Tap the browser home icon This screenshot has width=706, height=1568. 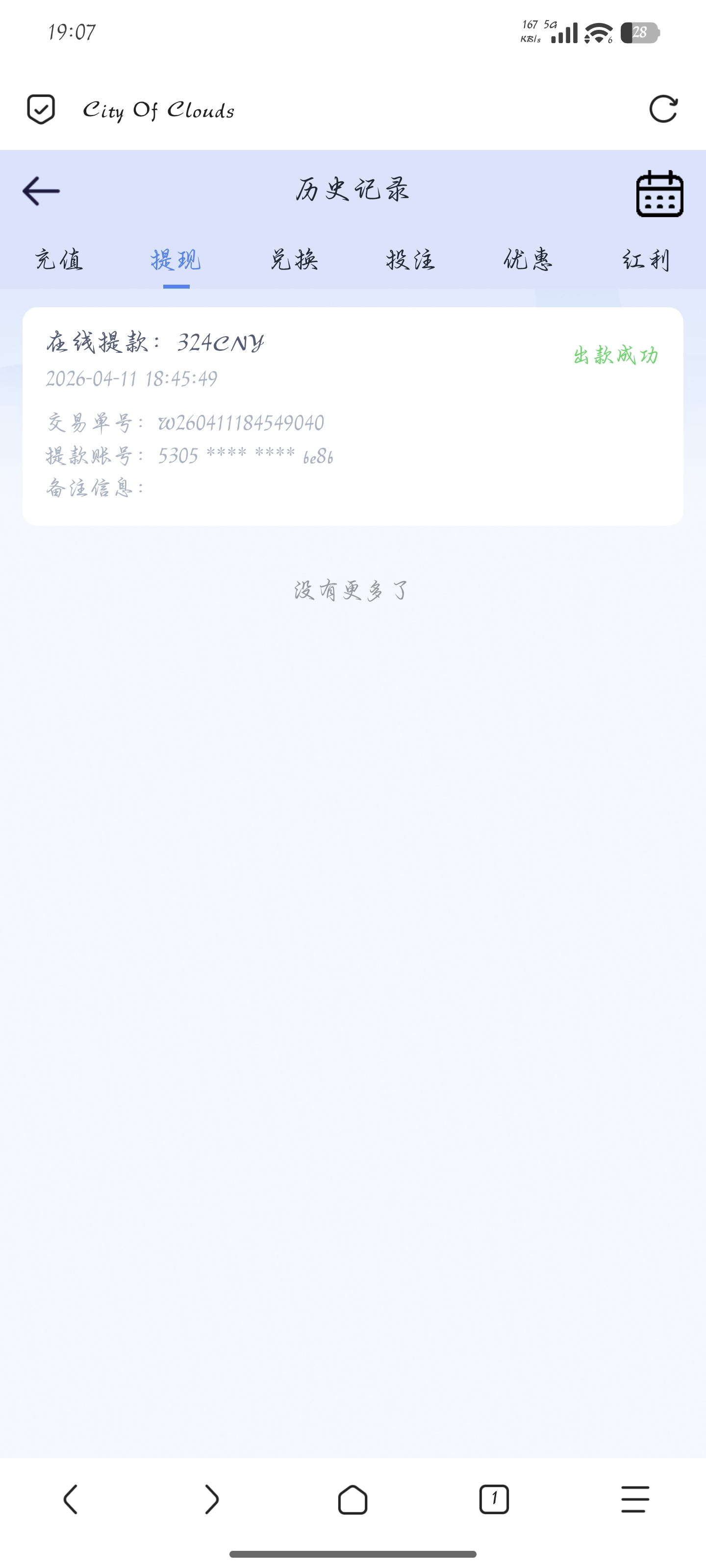353,1499
